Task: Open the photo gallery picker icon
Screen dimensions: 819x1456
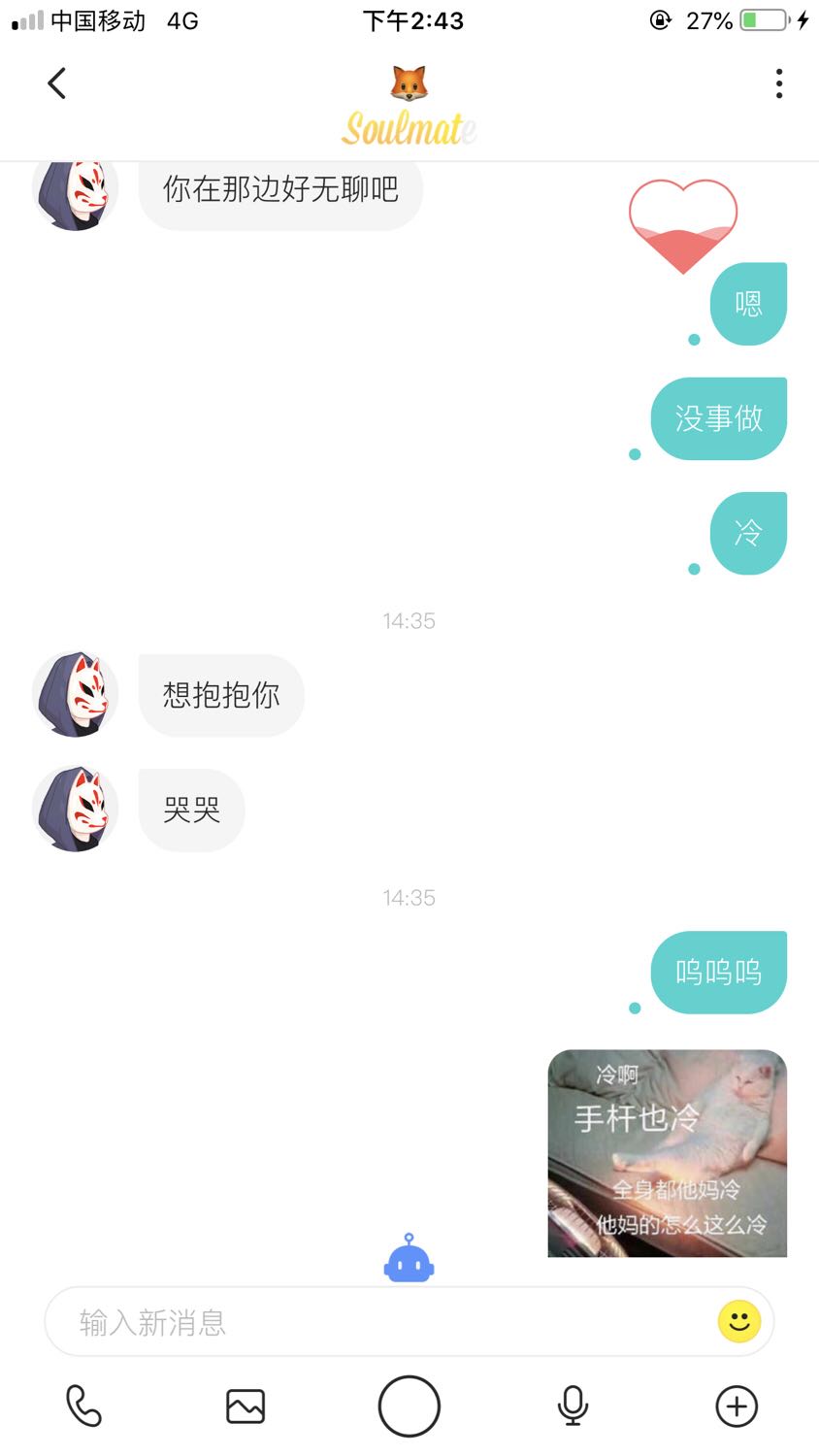Action: (246, 1406)
